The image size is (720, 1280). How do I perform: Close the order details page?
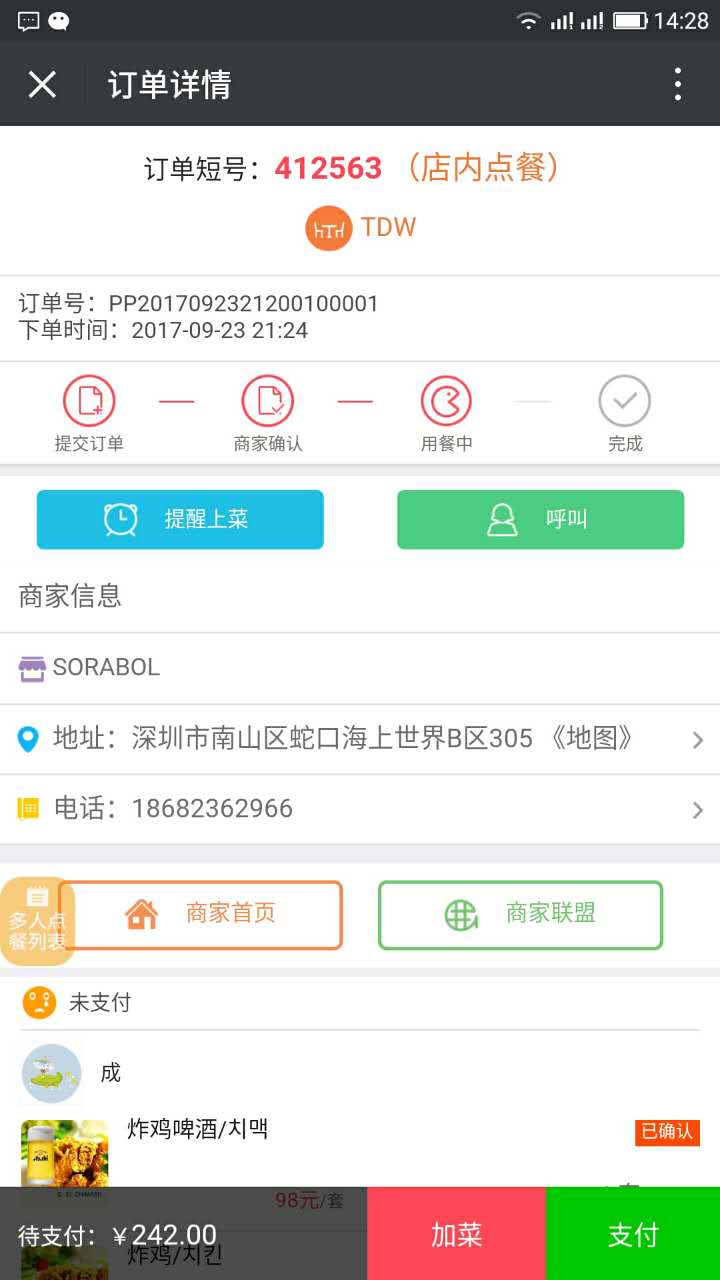coord(42,85)
